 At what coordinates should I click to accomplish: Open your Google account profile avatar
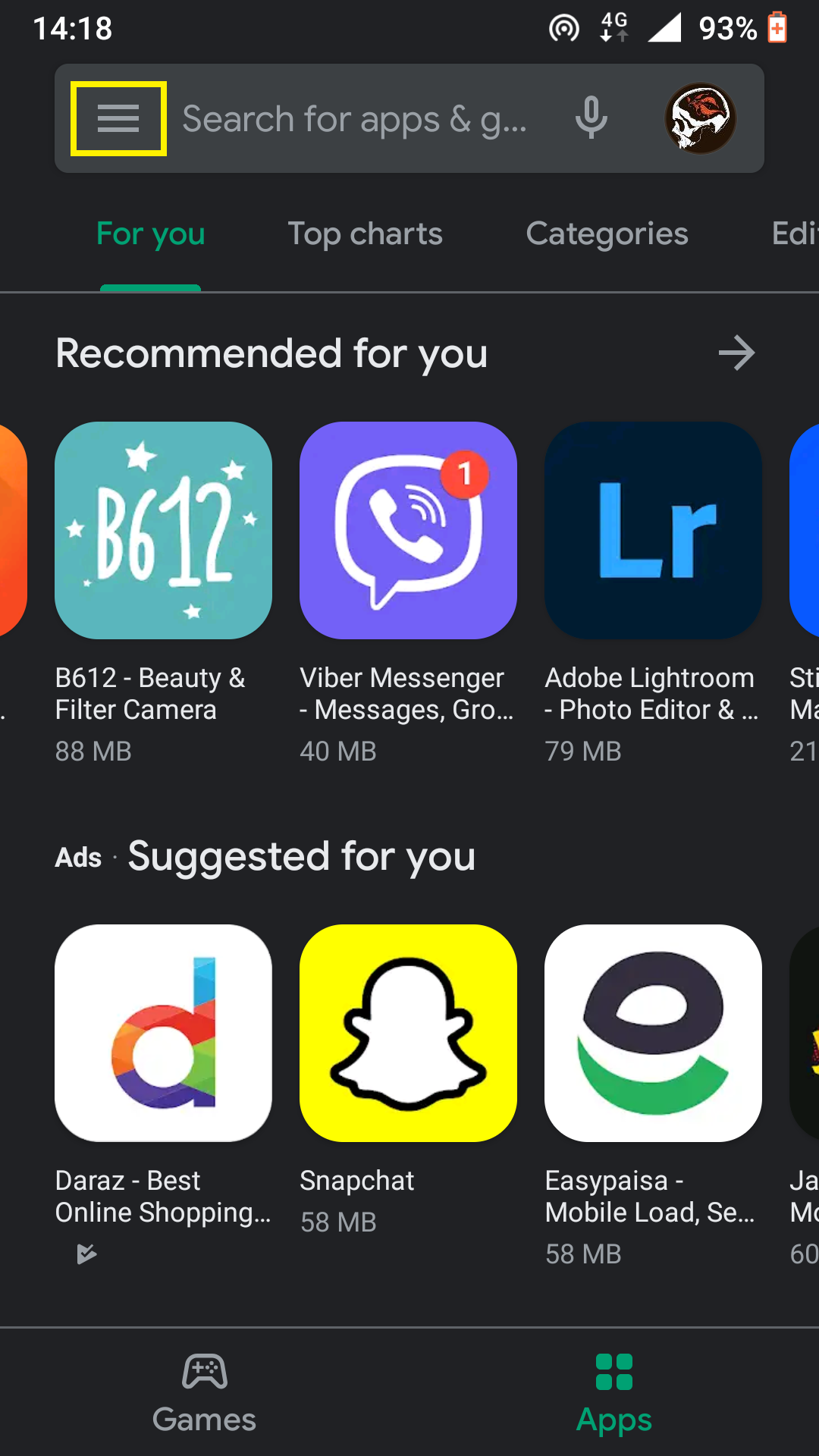pos(700,118)
